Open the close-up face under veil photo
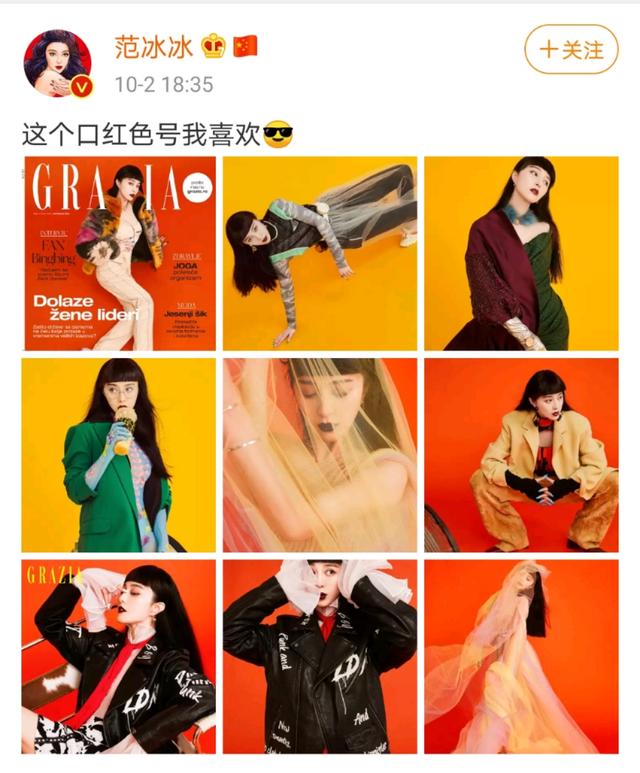Screen dimensions: 640x773 320,455
